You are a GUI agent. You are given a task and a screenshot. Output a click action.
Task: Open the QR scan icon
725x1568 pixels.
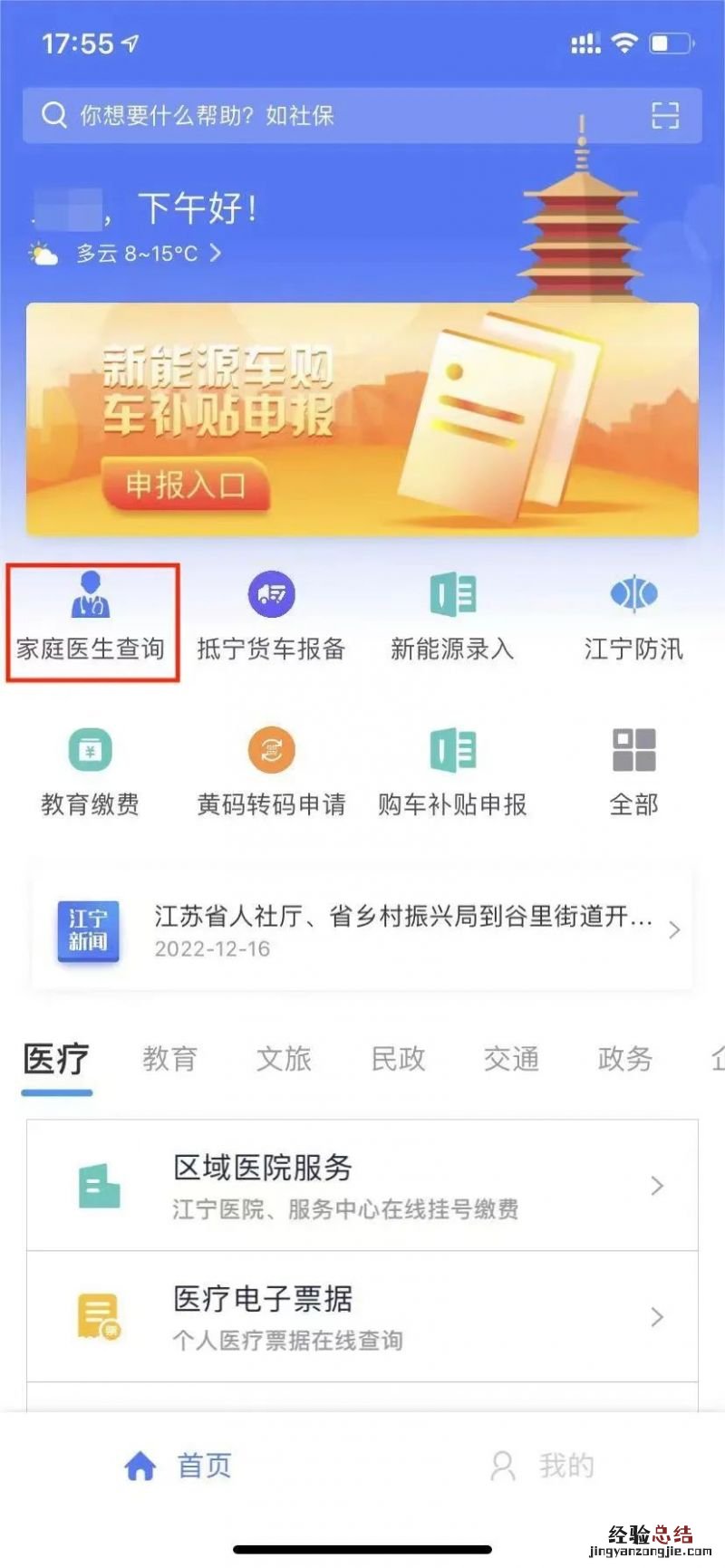point(665,116)
